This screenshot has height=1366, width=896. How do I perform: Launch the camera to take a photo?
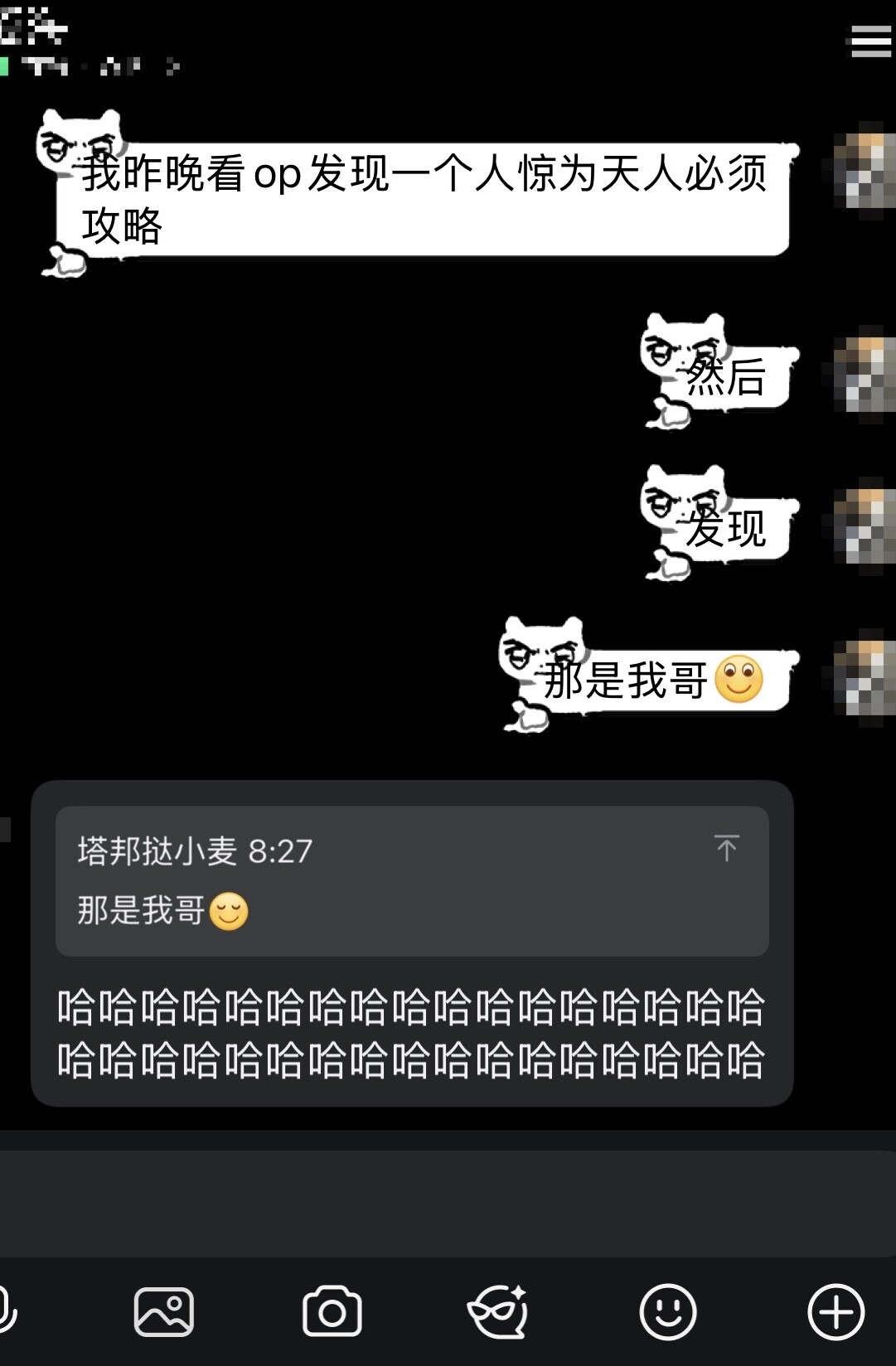[x=332, y=1312]
